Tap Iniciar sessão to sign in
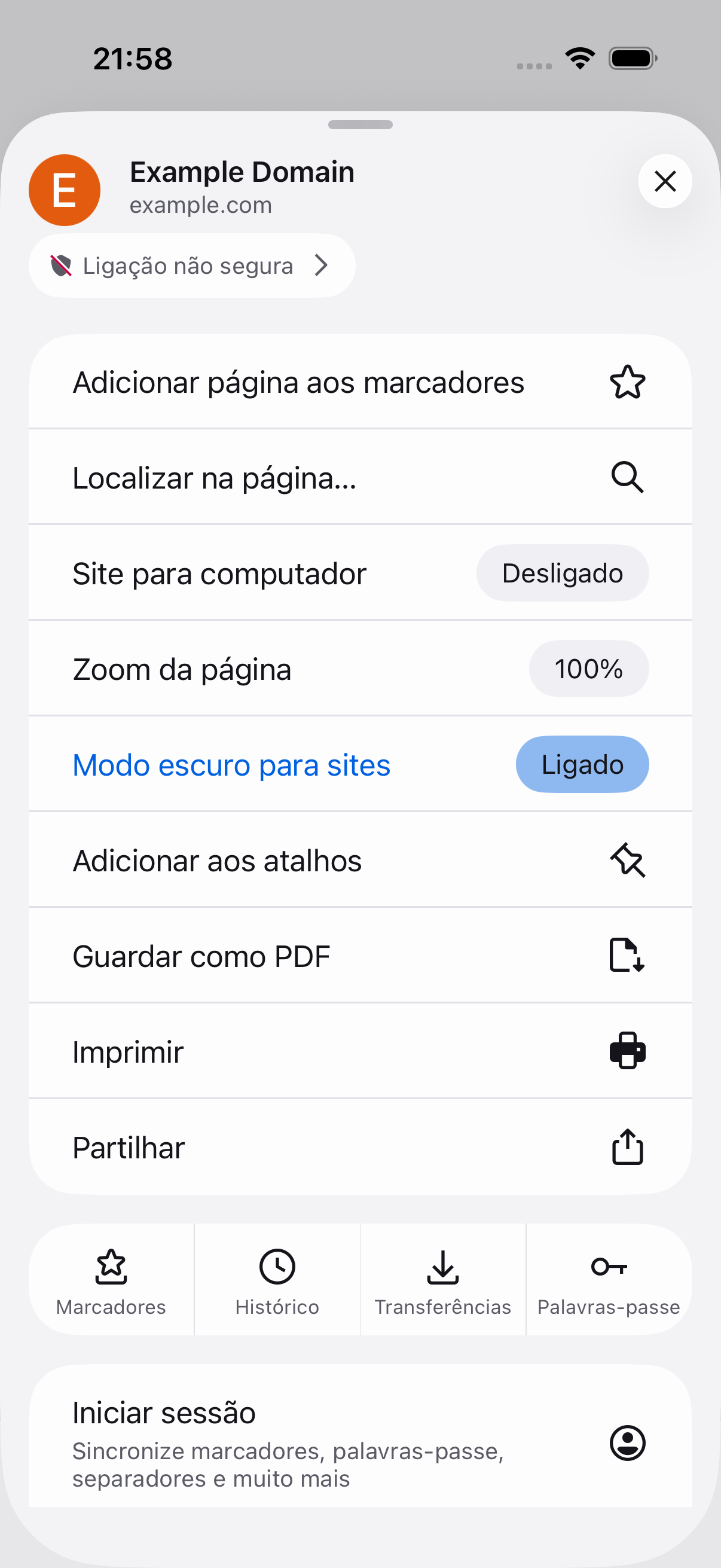The height and width of the screenshot is (1568, 721). click(360, 1442)
